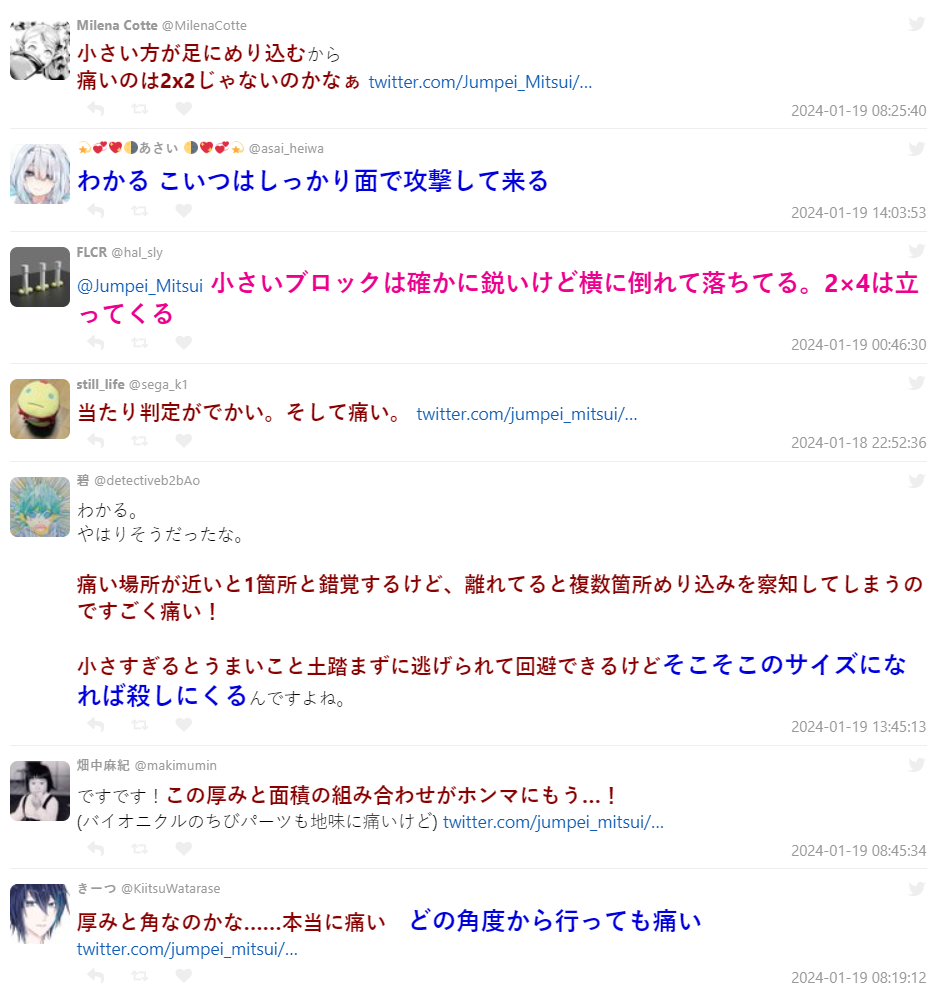Screen dimensions: 935x992
Task: Open the twitter.com link in still_life's tweet
Action: tap(526, 414)
